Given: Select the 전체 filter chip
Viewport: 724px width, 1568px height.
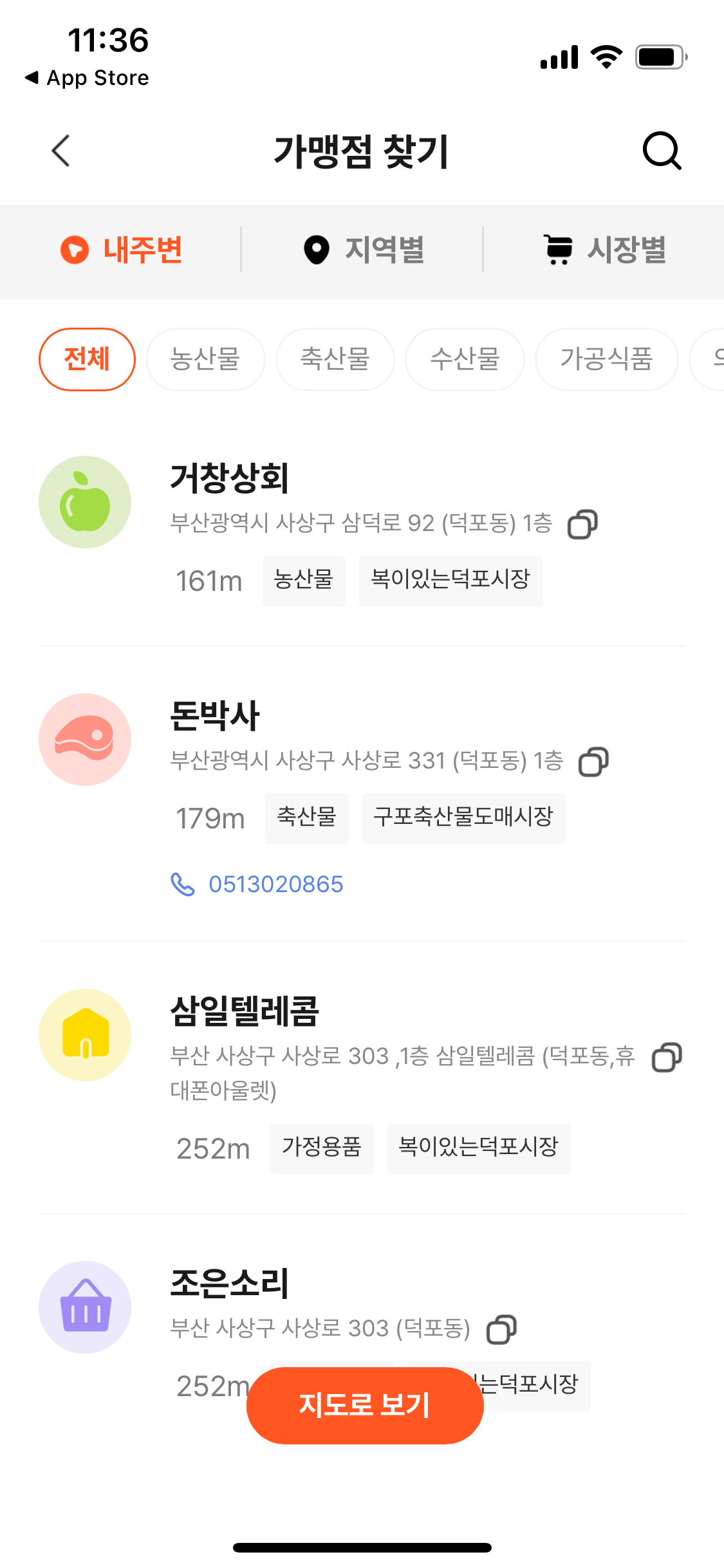Looking at the screenshot, I should click(87, 359).
